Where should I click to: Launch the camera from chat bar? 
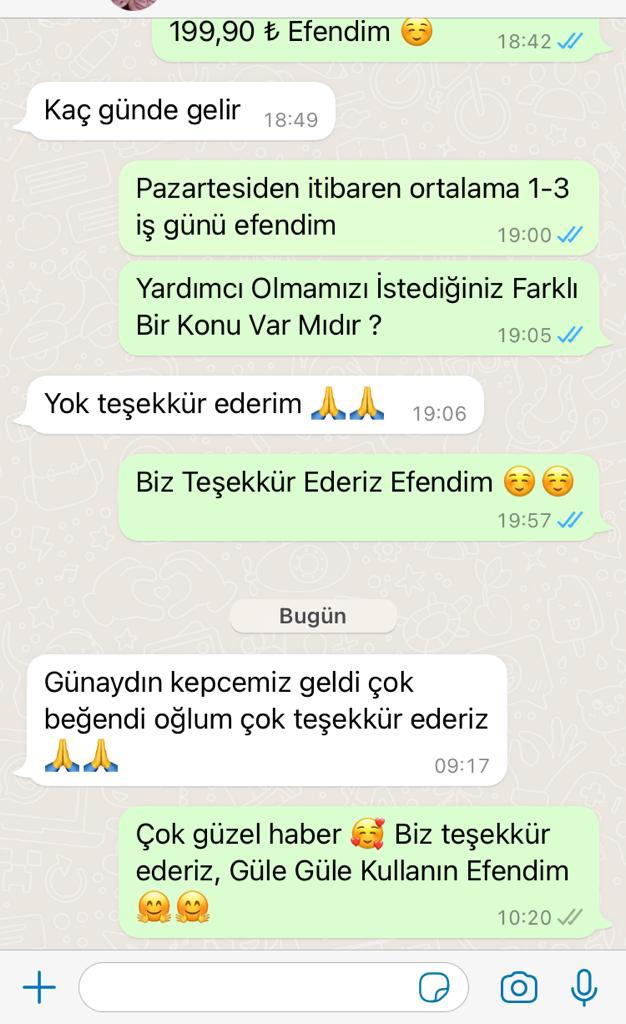tap(519, 987)
